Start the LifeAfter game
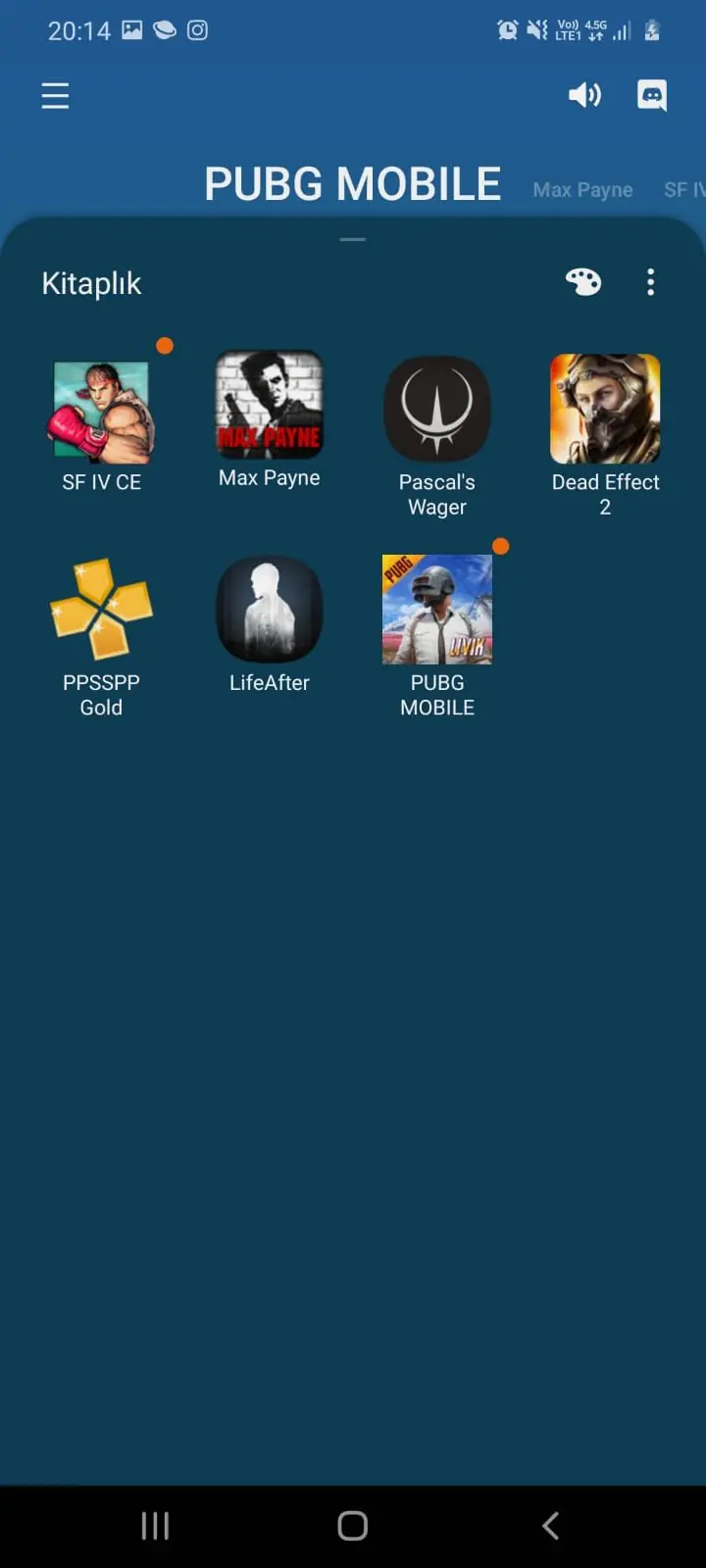 269,608
